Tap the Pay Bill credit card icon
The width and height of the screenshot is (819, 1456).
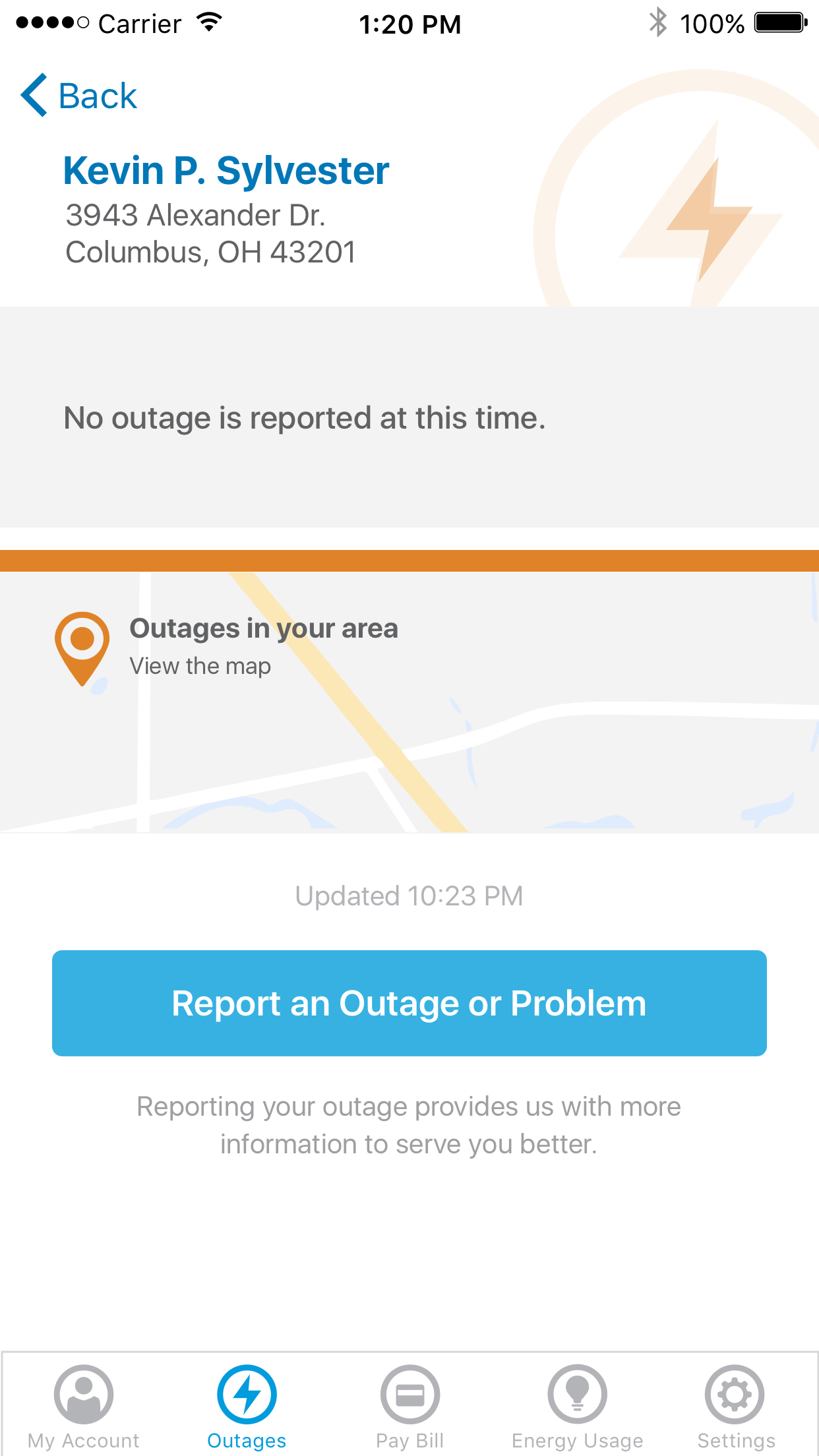(x=409, y=1393)
